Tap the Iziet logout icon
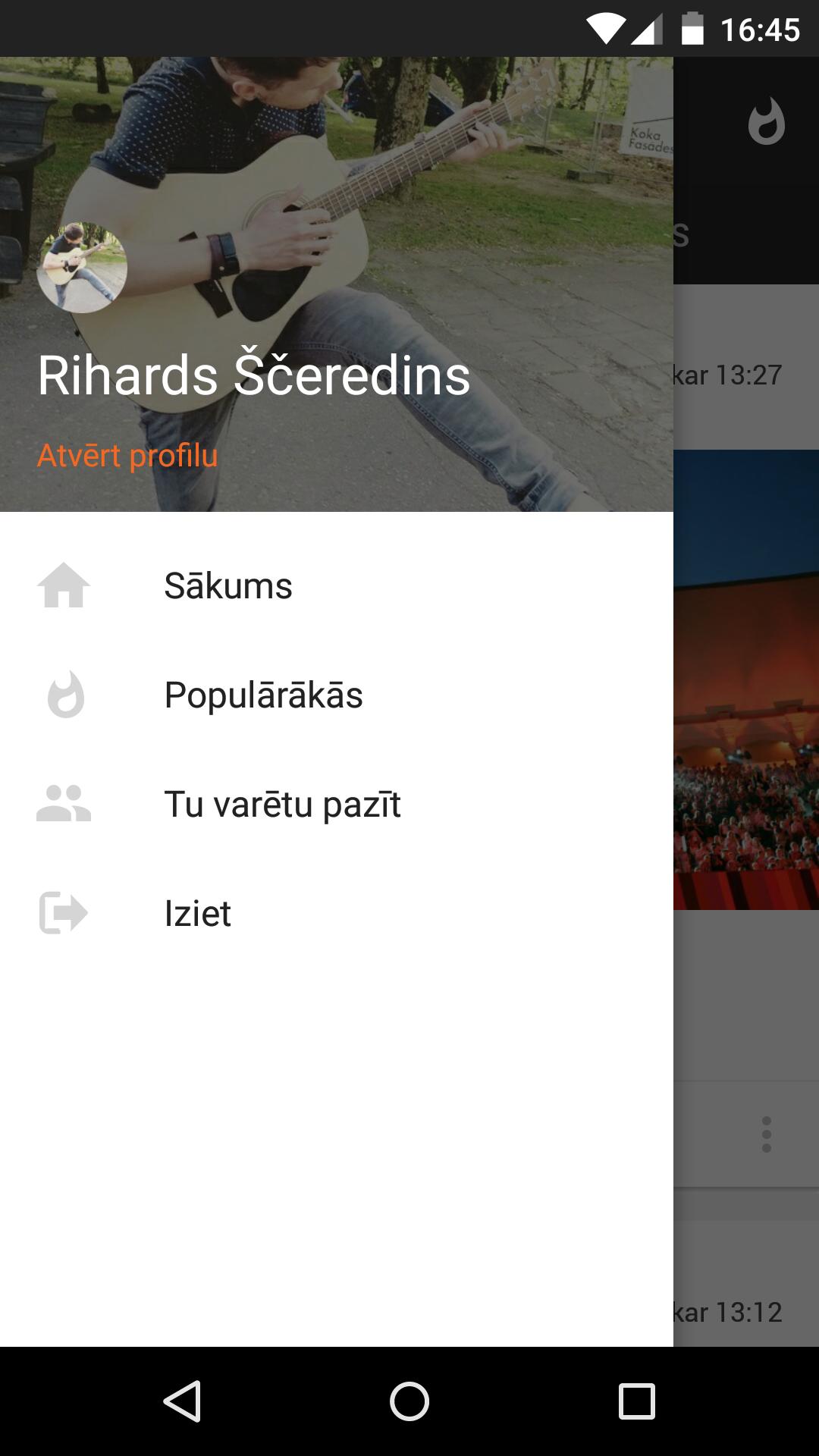The width and height of the screenshot is (819, 1456). click(64, 914)
